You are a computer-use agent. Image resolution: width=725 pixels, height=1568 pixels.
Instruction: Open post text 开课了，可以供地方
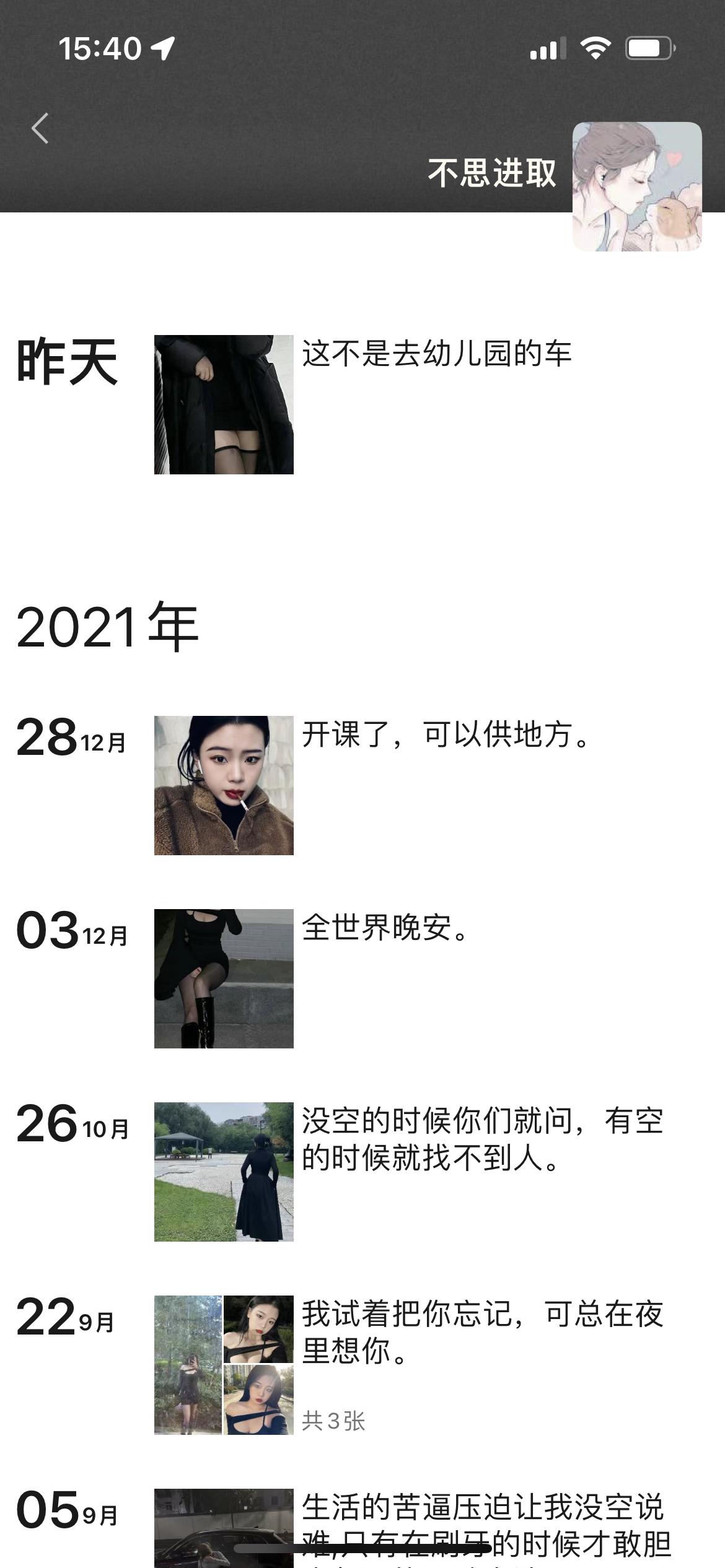click(x=446, y=735)
